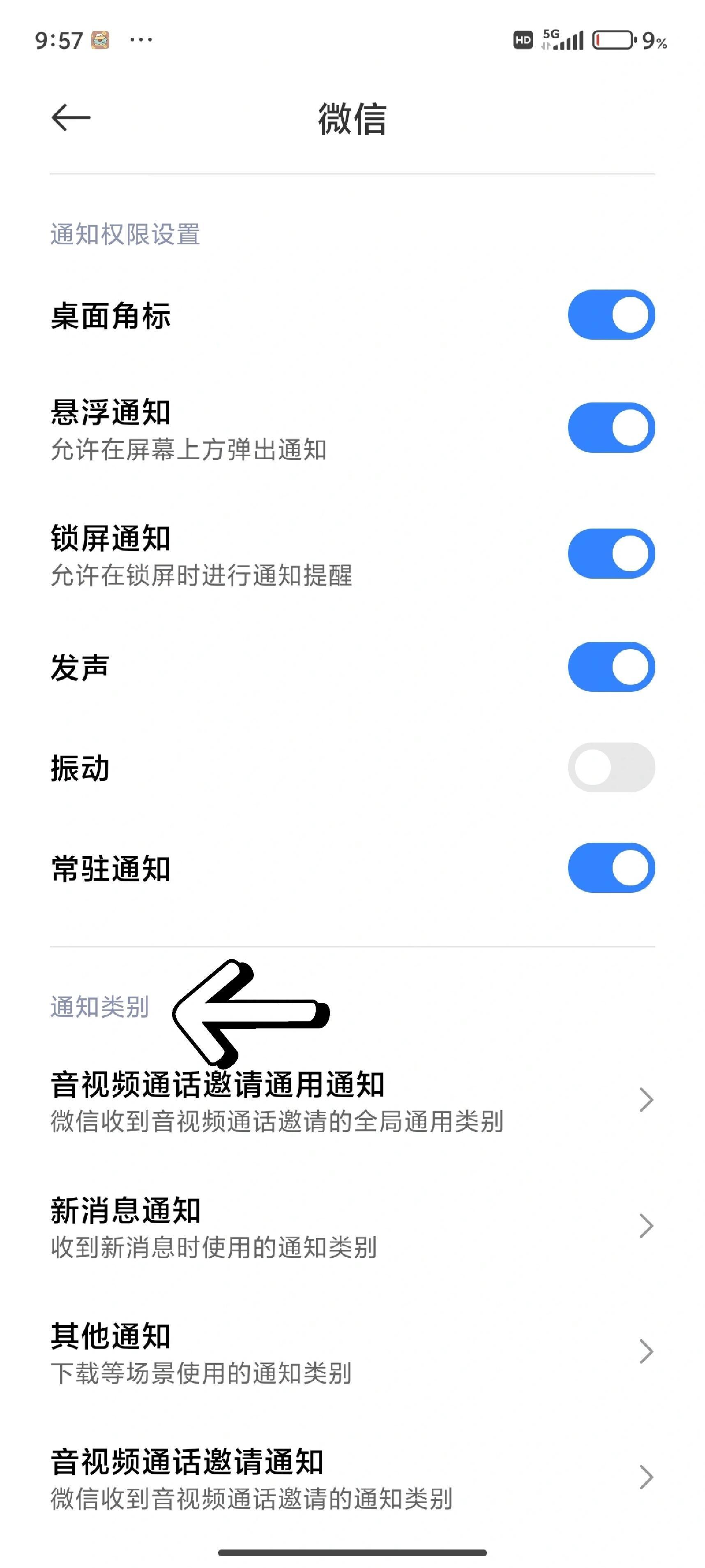Toggle the 常驻通知 switch
The image size is (705, 1568).
coord(611,867)
